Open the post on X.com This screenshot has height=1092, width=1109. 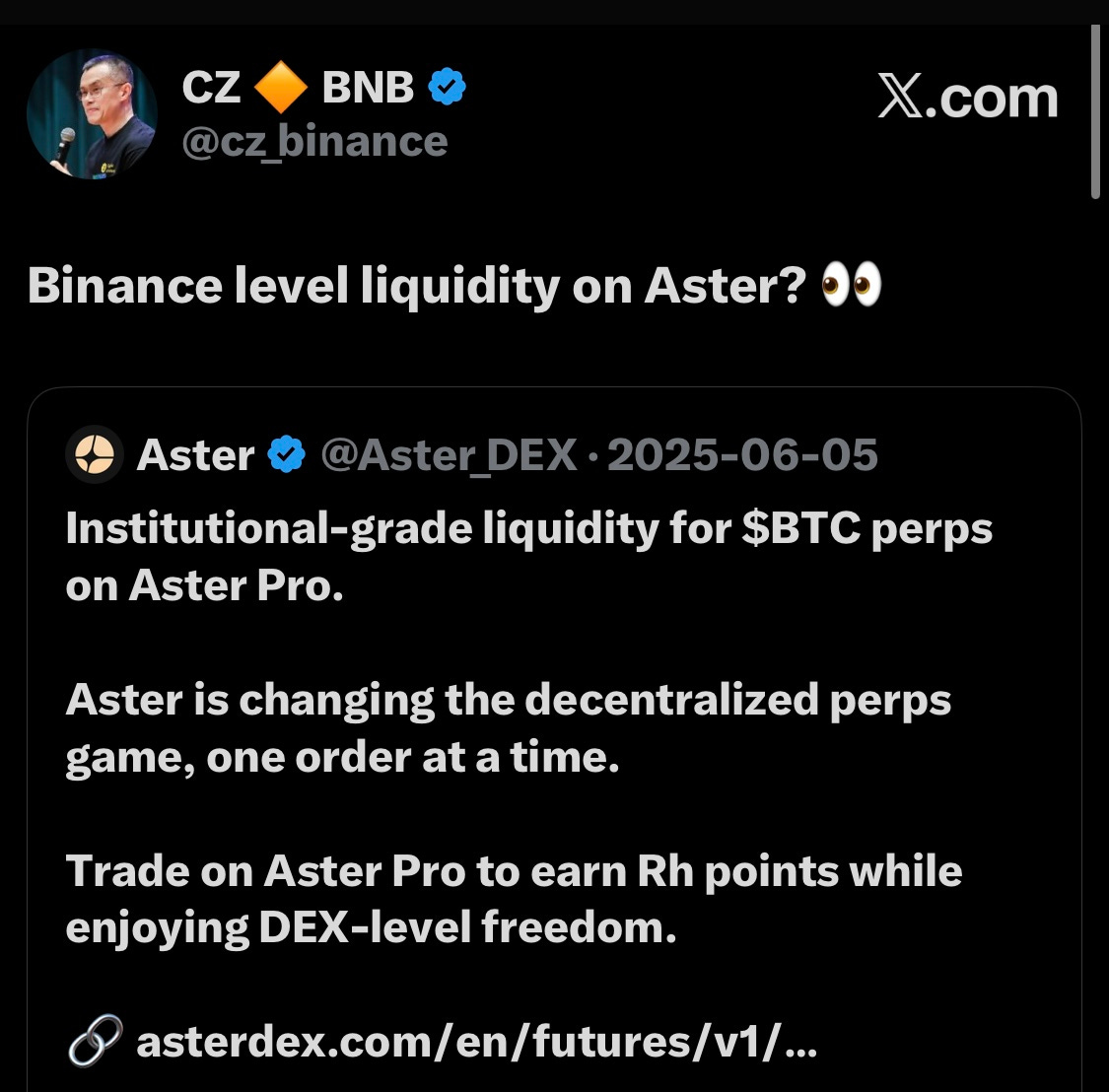pyautogui.click(x=967, y=98)
